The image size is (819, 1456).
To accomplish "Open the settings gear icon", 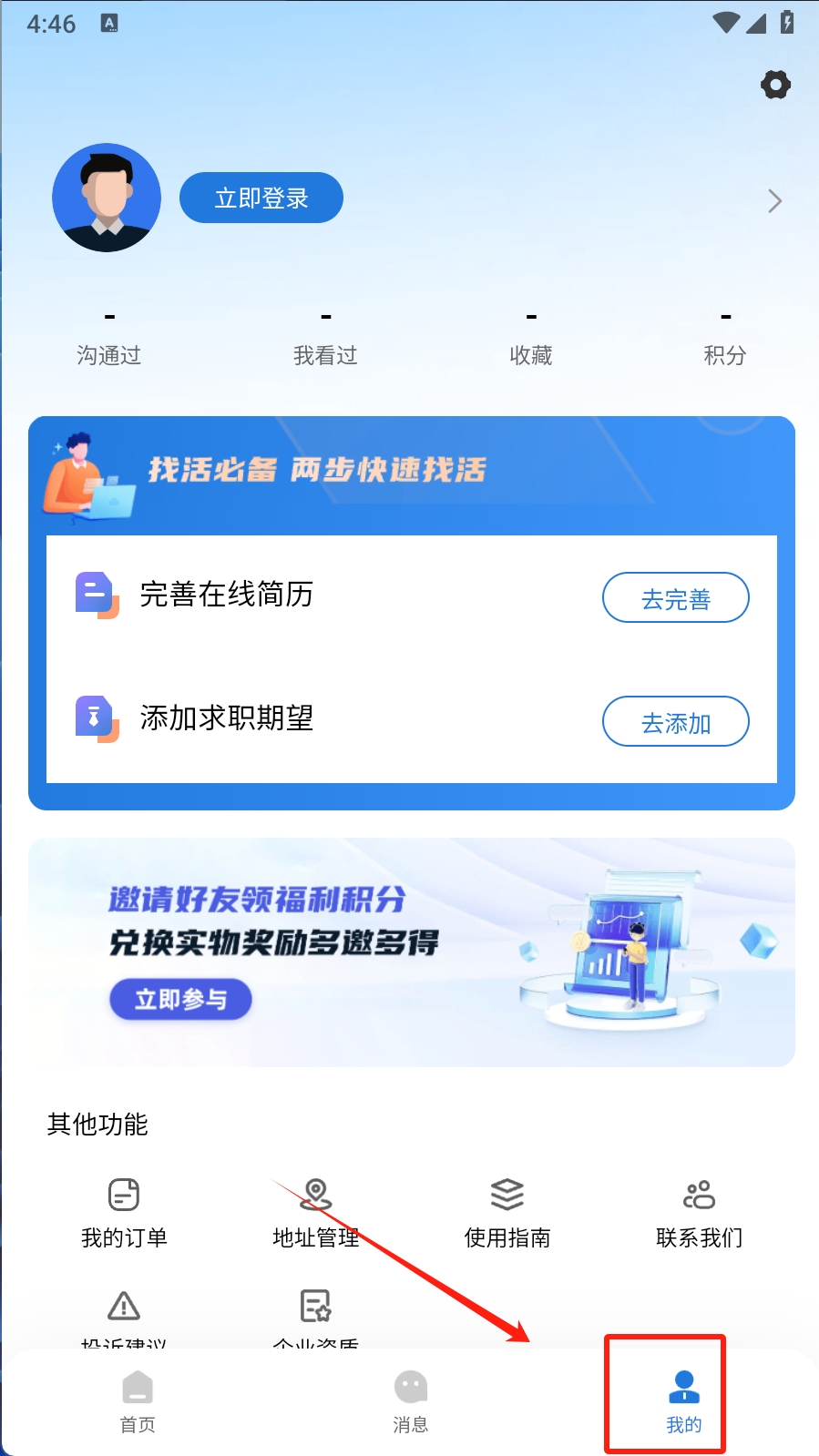I will [775, 85].
